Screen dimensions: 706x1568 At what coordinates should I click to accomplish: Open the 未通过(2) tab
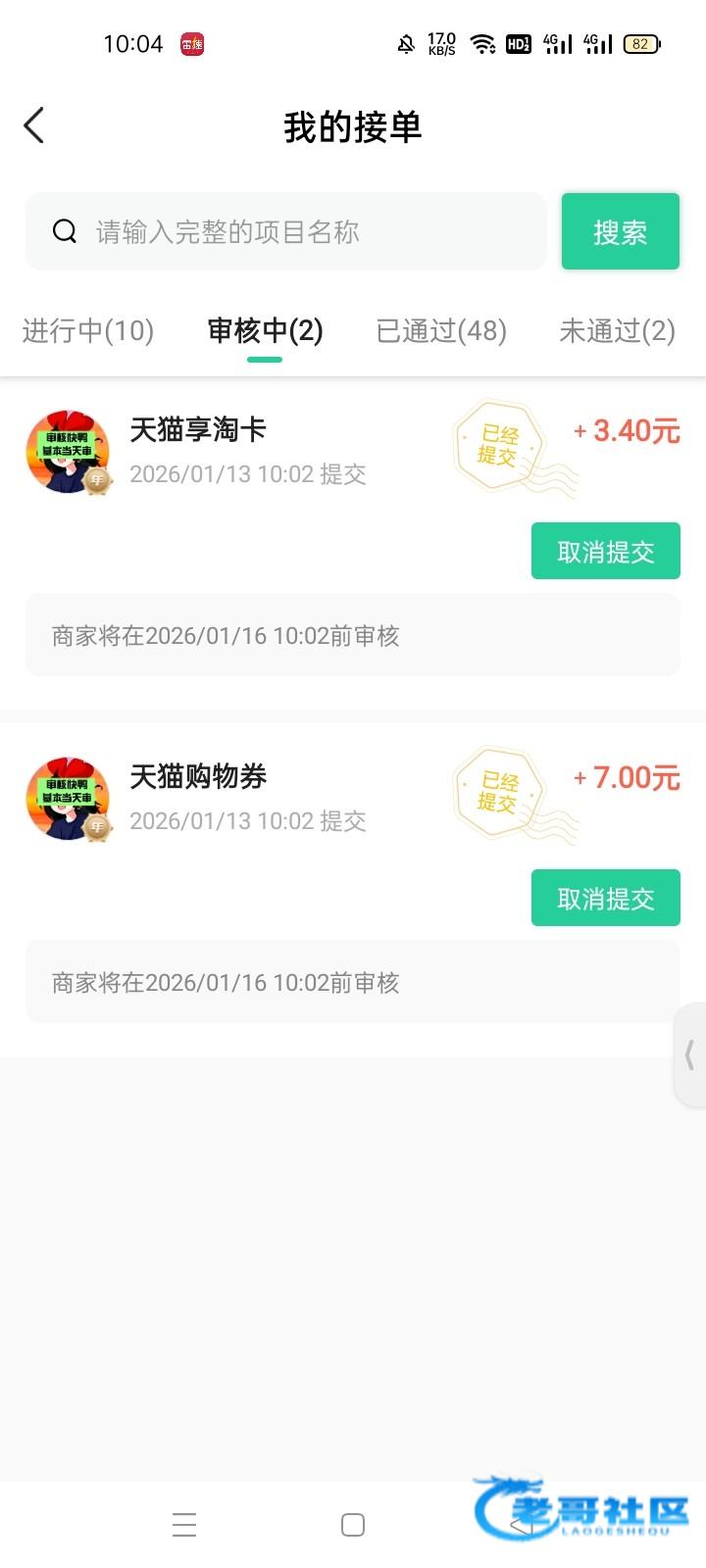click(x=617, y=331)
